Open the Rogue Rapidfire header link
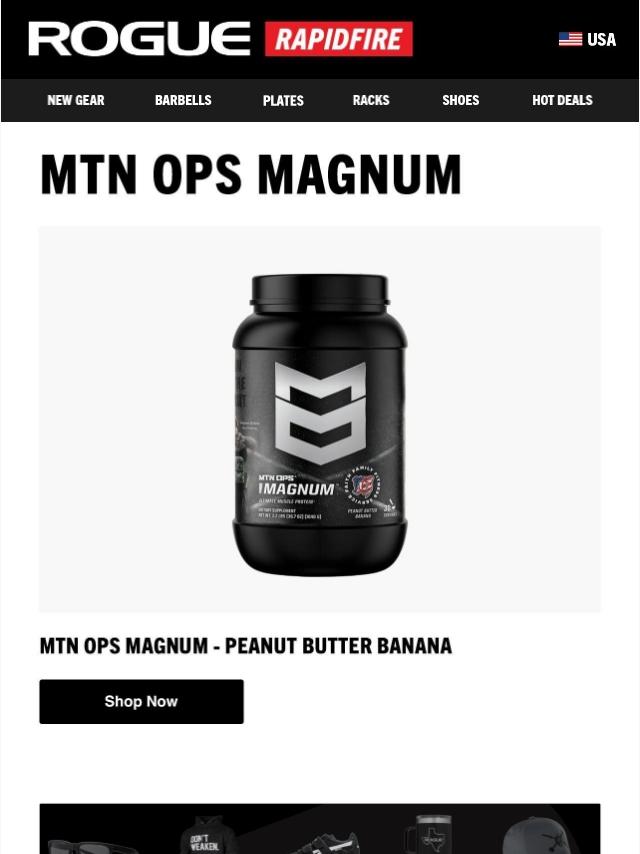Viewport: 640px width, 854px height. pos(220,40)
